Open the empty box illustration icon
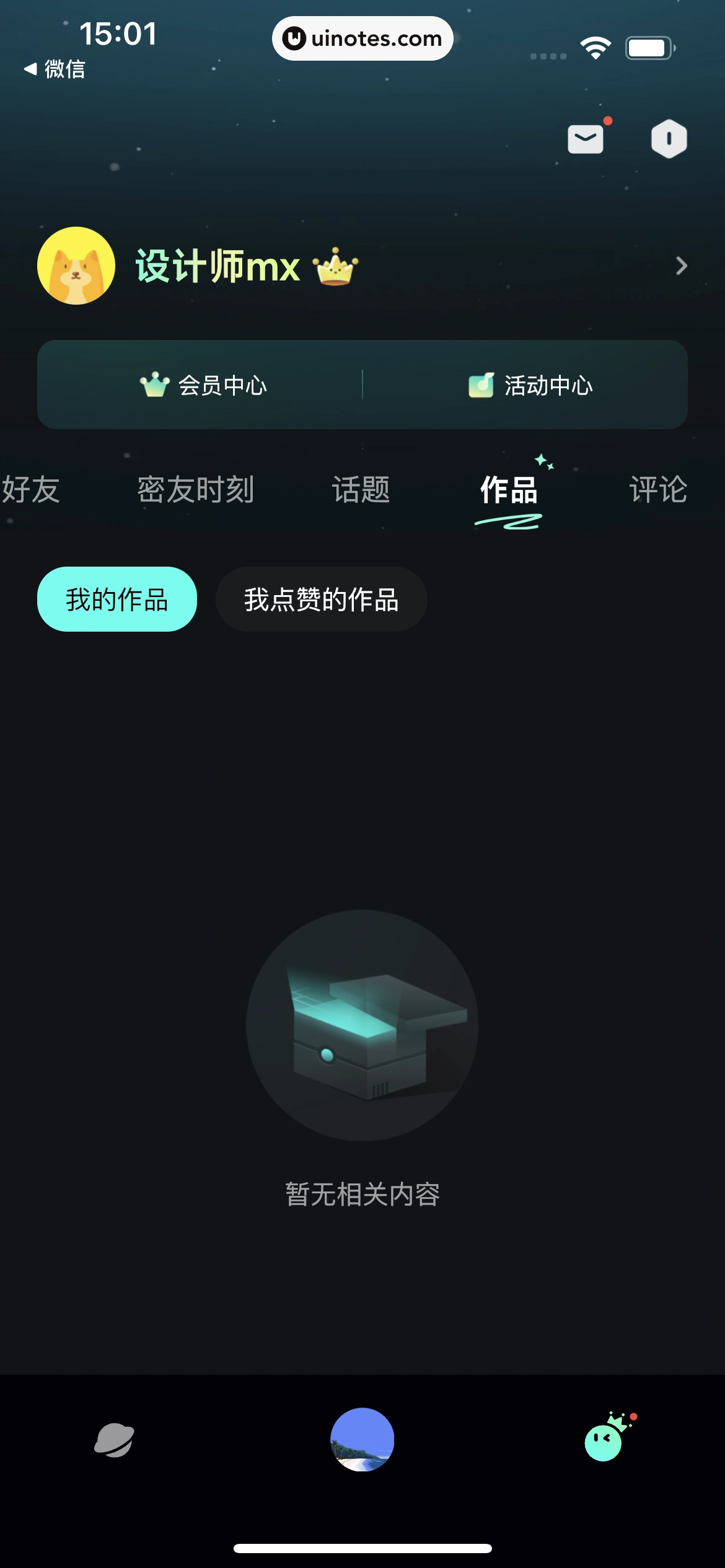 coord(362,1028)
